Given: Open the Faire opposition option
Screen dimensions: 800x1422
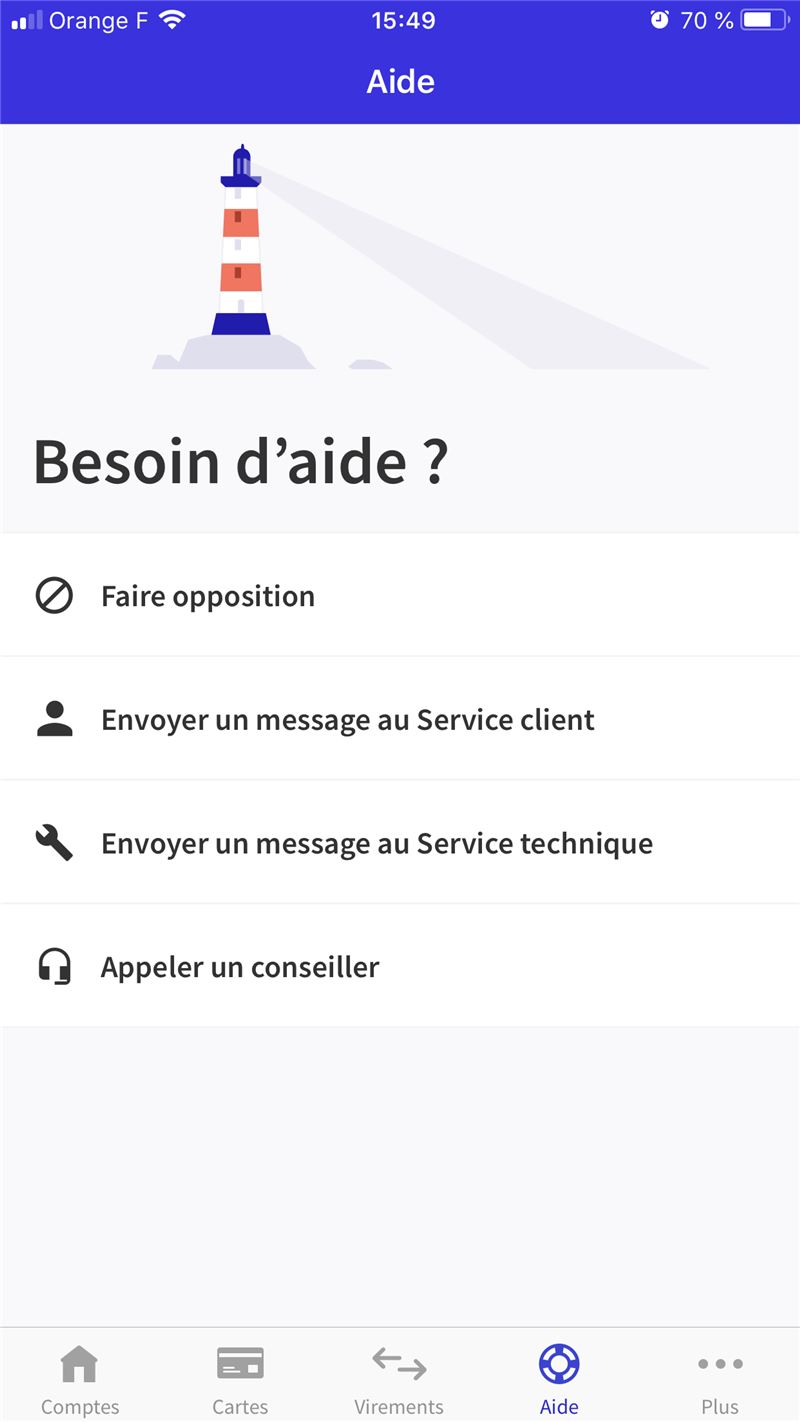Looking at the screenshot, I should pos(400,596).
